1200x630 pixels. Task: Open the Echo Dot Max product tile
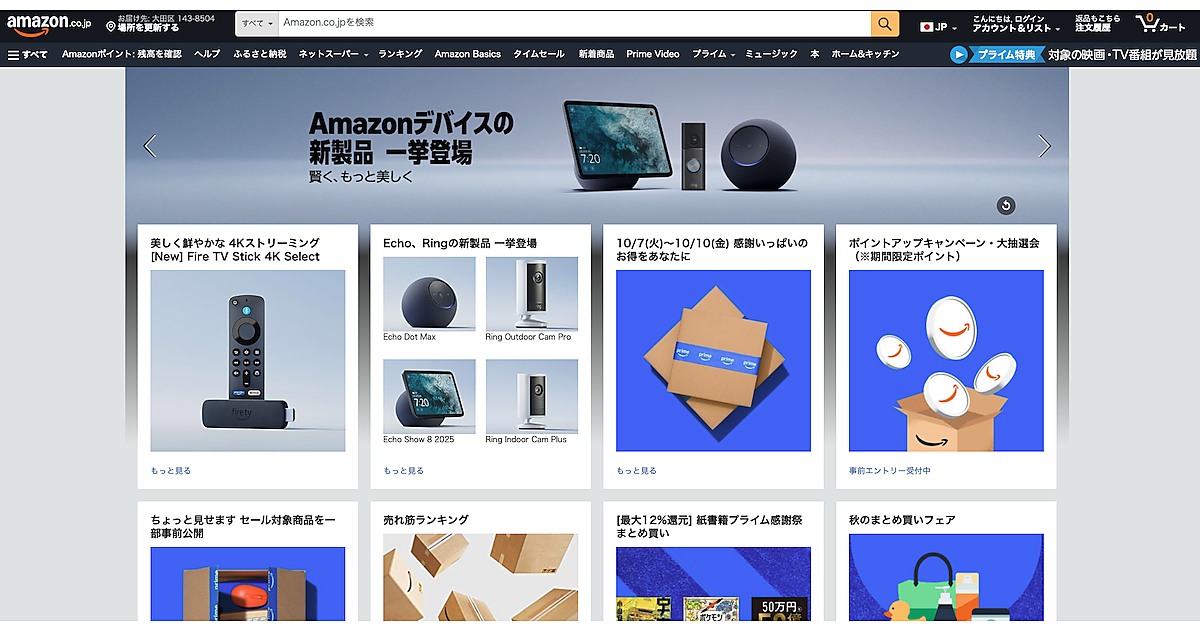point(431,294)
